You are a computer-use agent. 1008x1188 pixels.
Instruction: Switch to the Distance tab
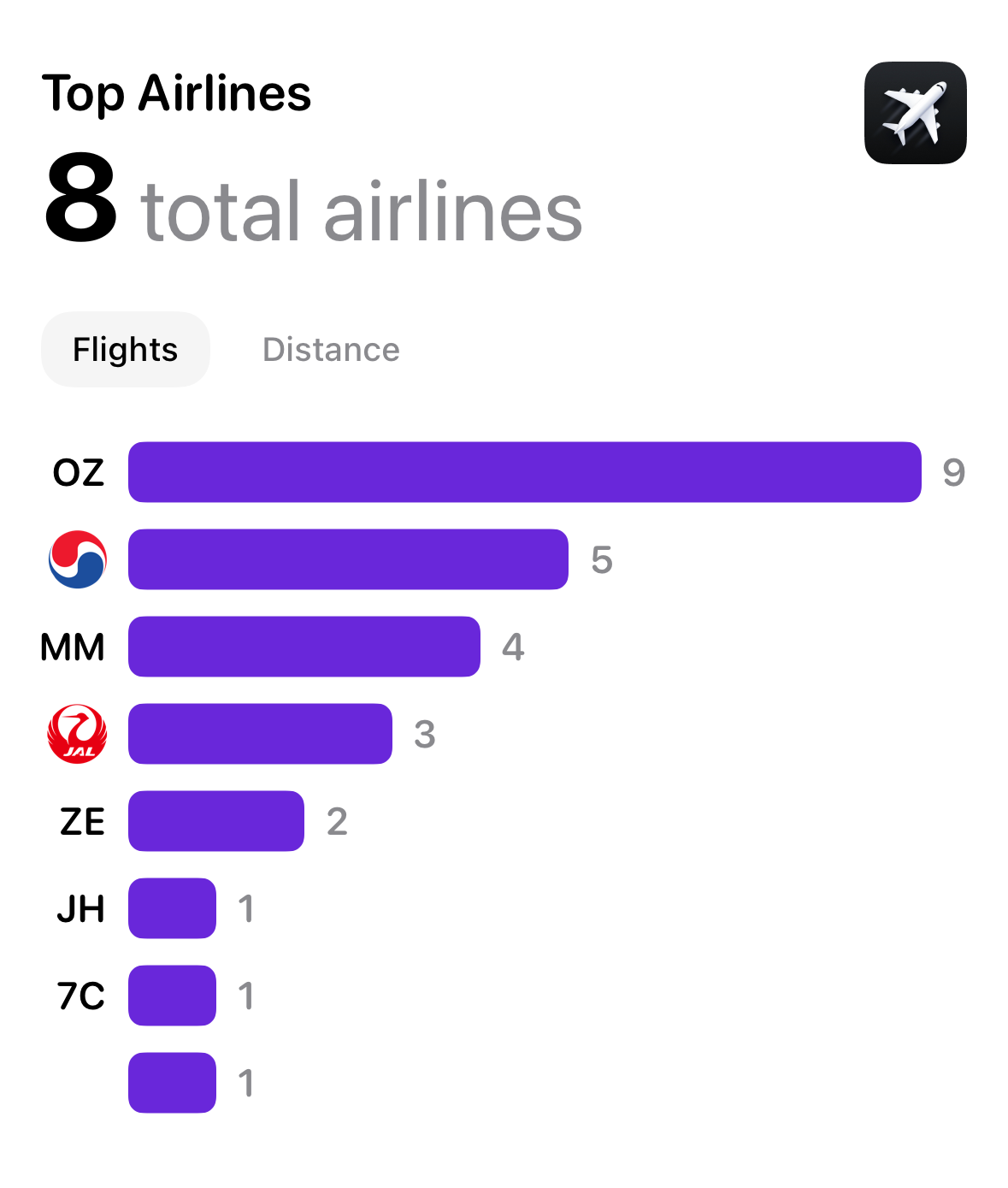pyautogui.click(x=331, y=350)
